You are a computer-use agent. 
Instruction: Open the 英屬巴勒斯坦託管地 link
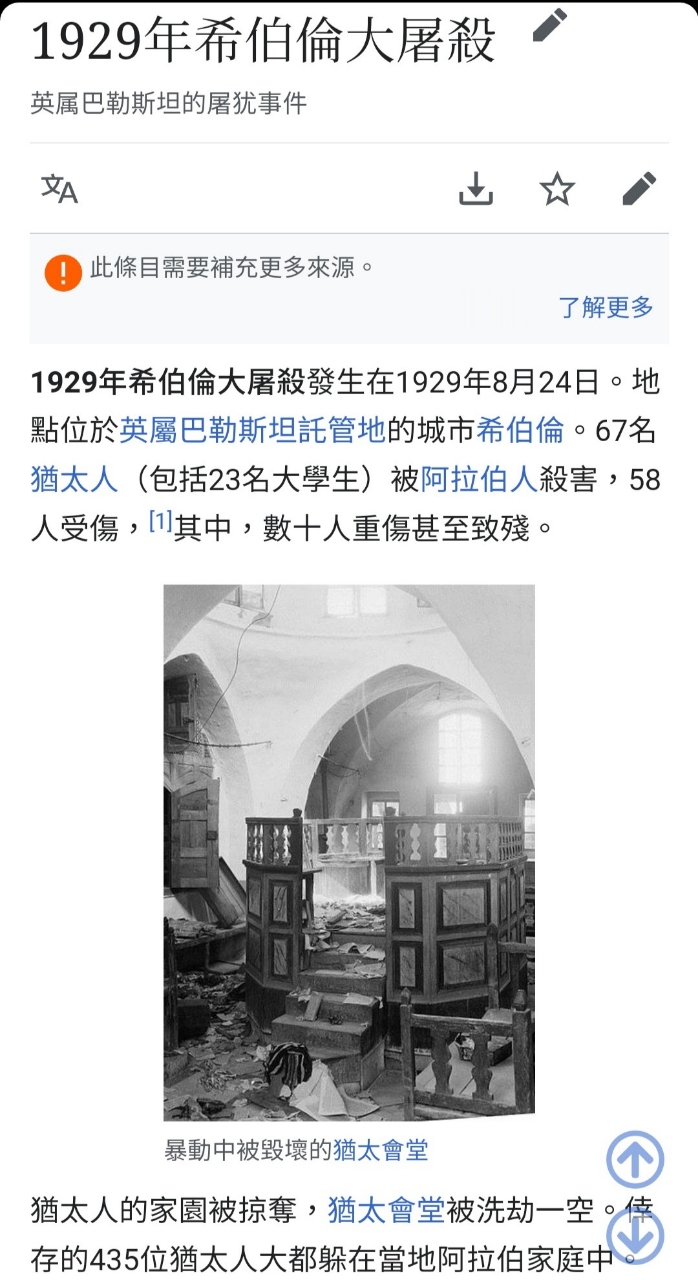[x=252, y=431]
